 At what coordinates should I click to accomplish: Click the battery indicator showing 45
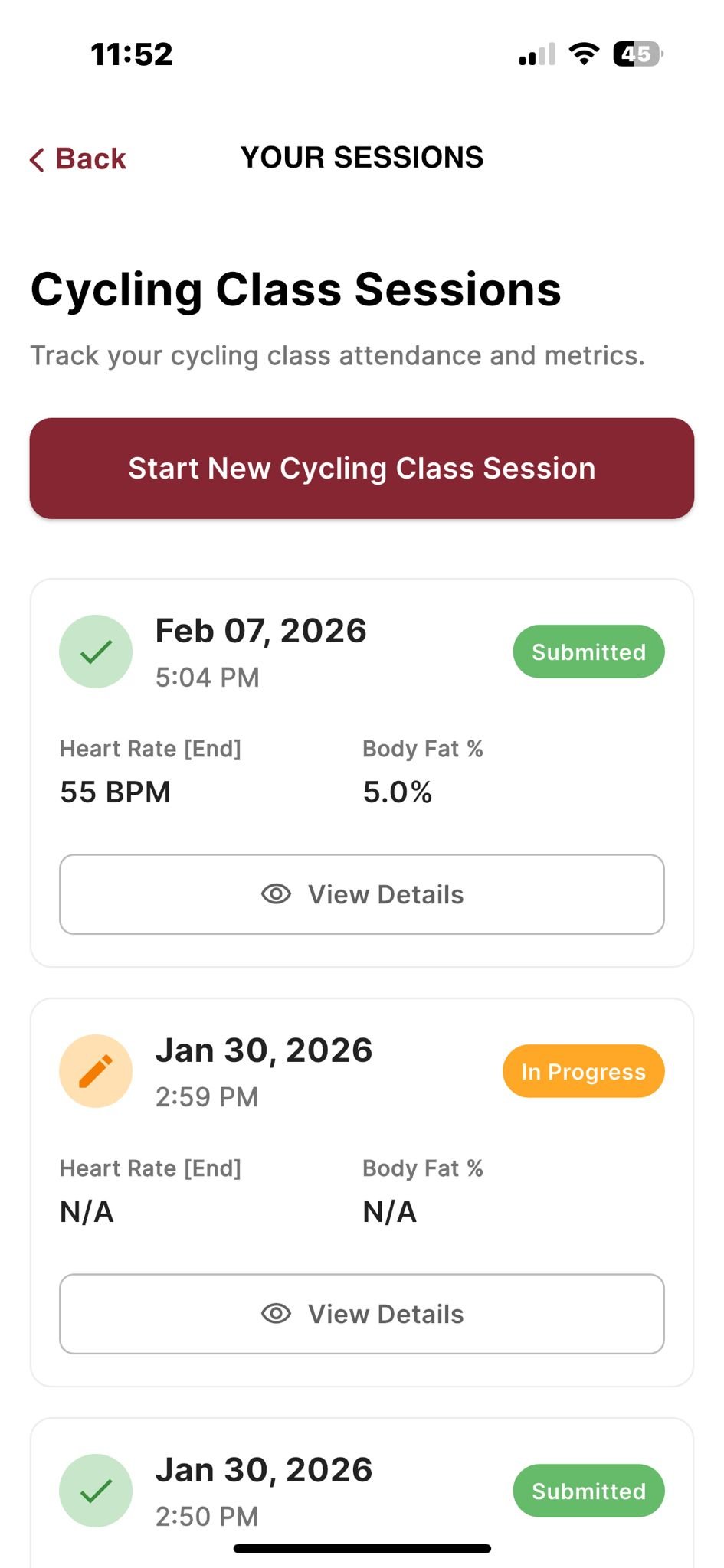636,54
